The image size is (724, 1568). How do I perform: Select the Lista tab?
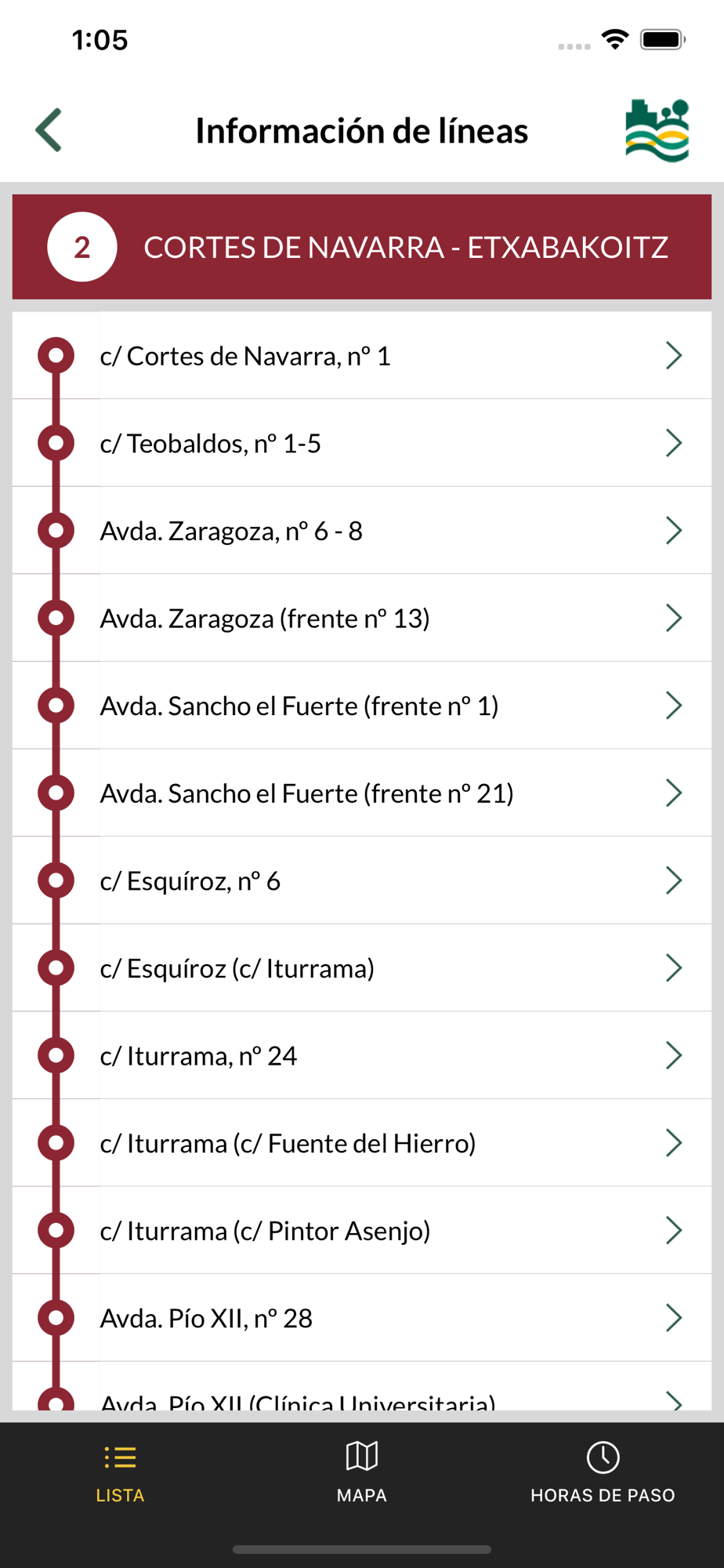pos(120,1472)
